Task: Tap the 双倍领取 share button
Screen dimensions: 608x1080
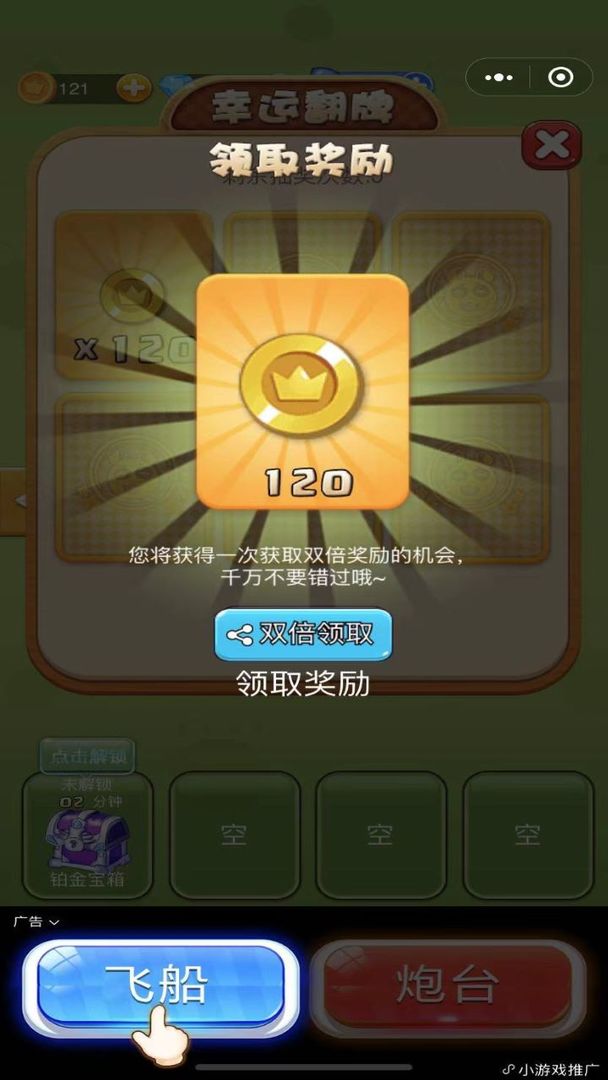Action: (303, 634)
